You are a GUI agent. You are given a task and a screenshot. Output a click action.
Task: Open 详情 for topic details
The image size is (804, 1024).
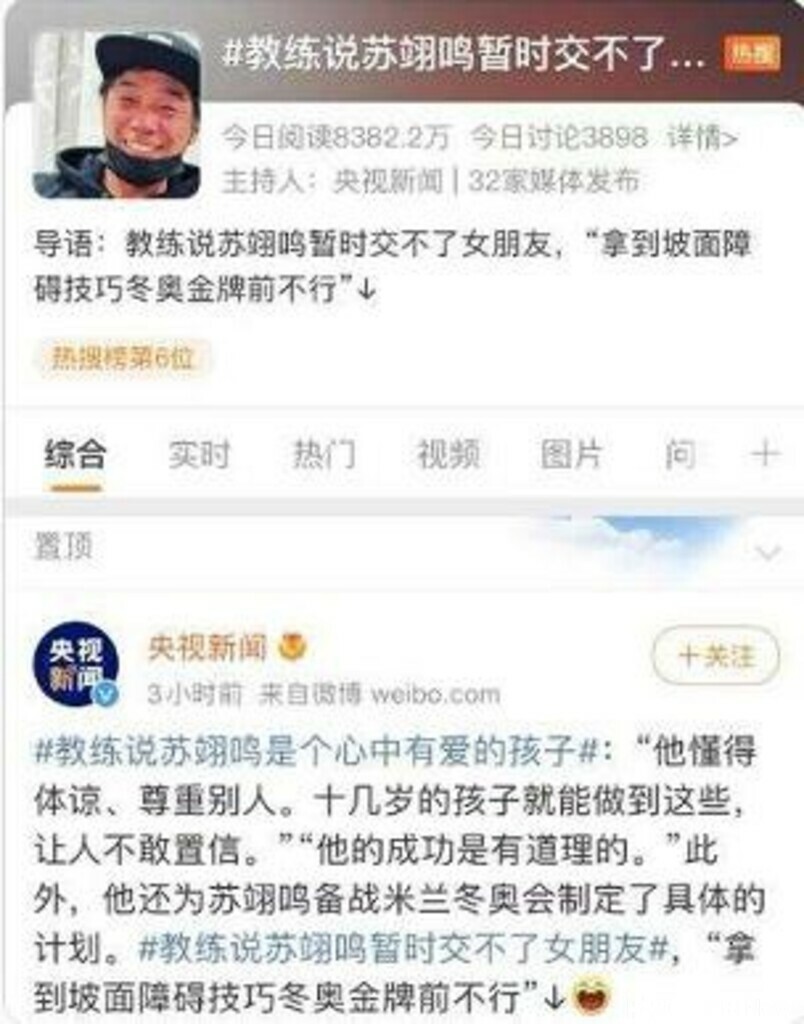(704, 137)
